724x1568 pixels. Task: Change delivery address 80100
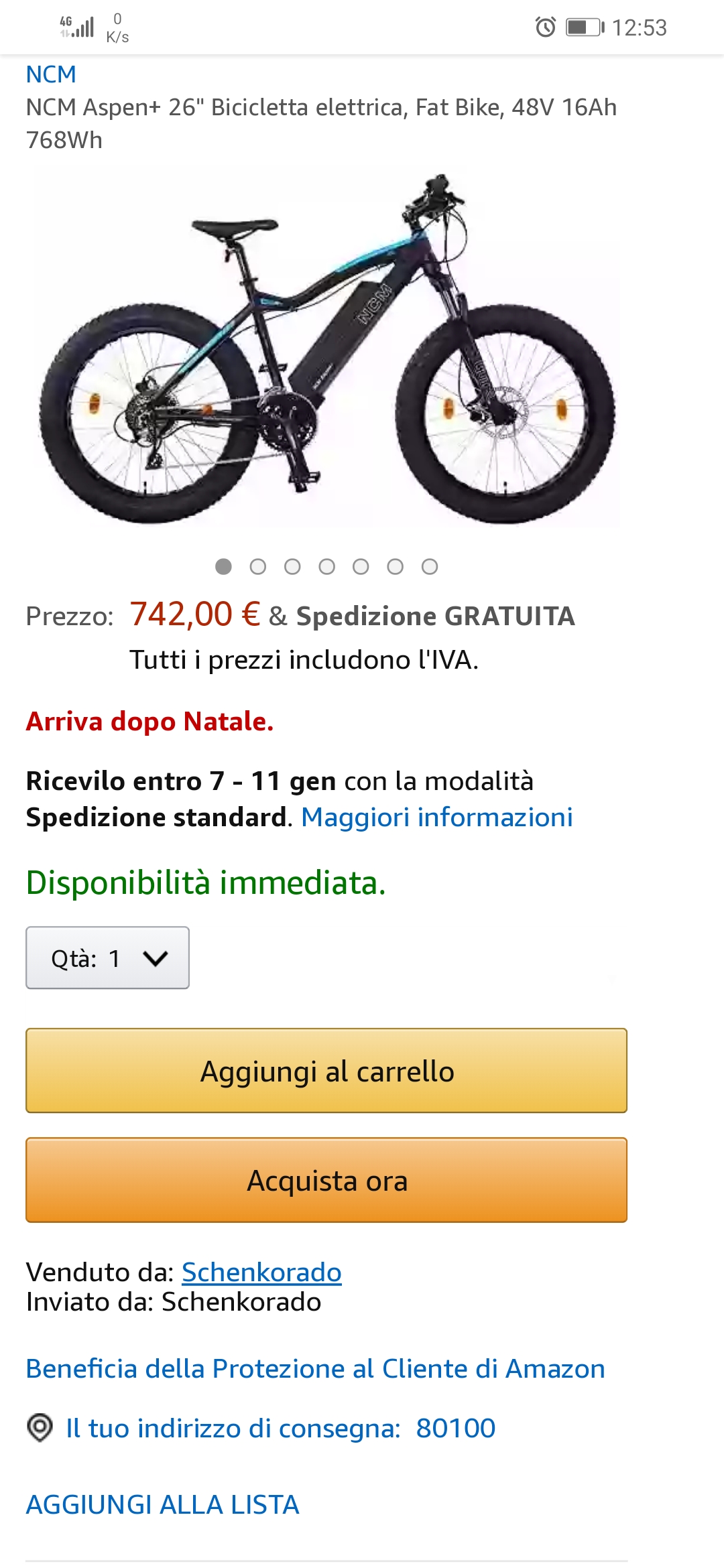pyautogui.click(x=280, y=1428)
